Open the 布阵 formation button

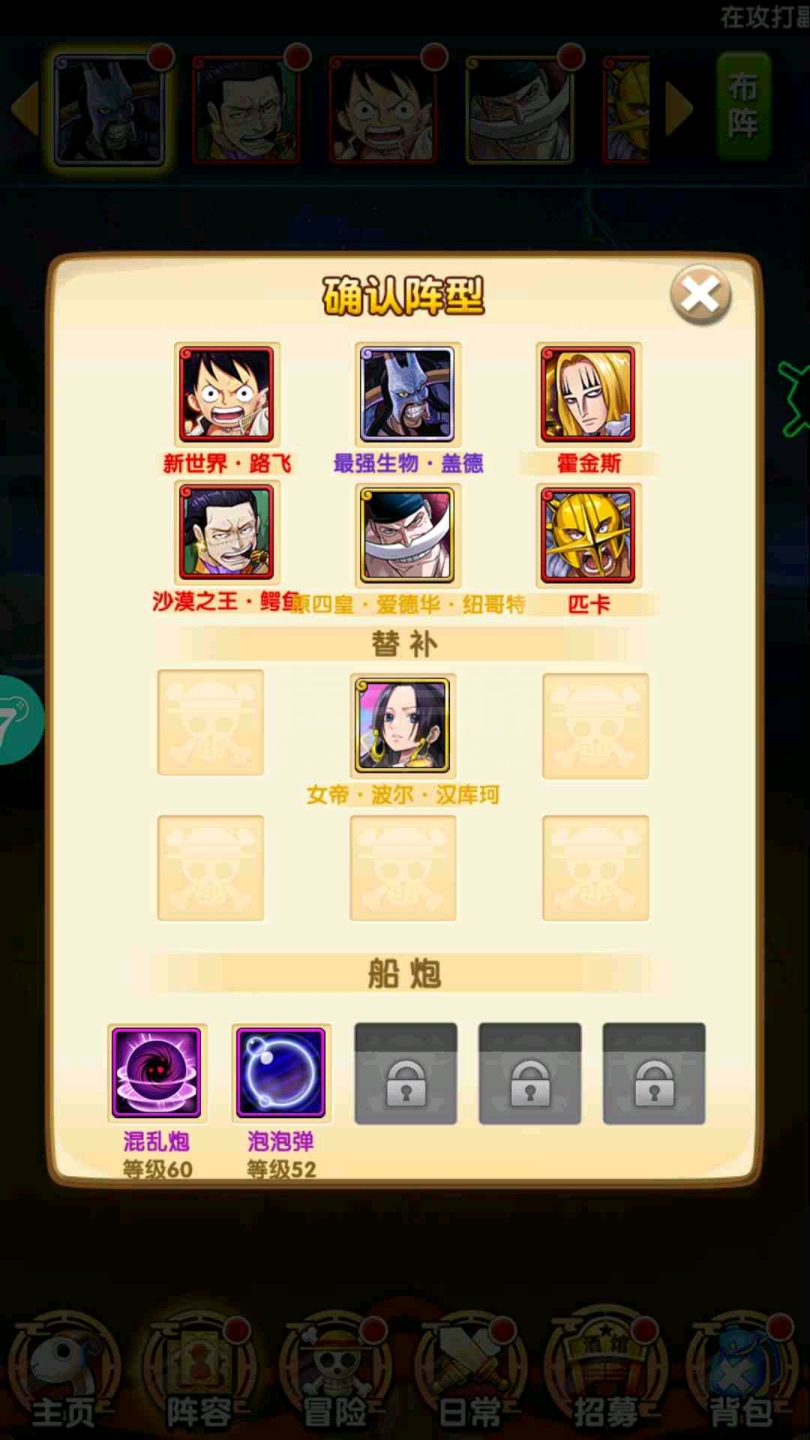tap(743, 107)
